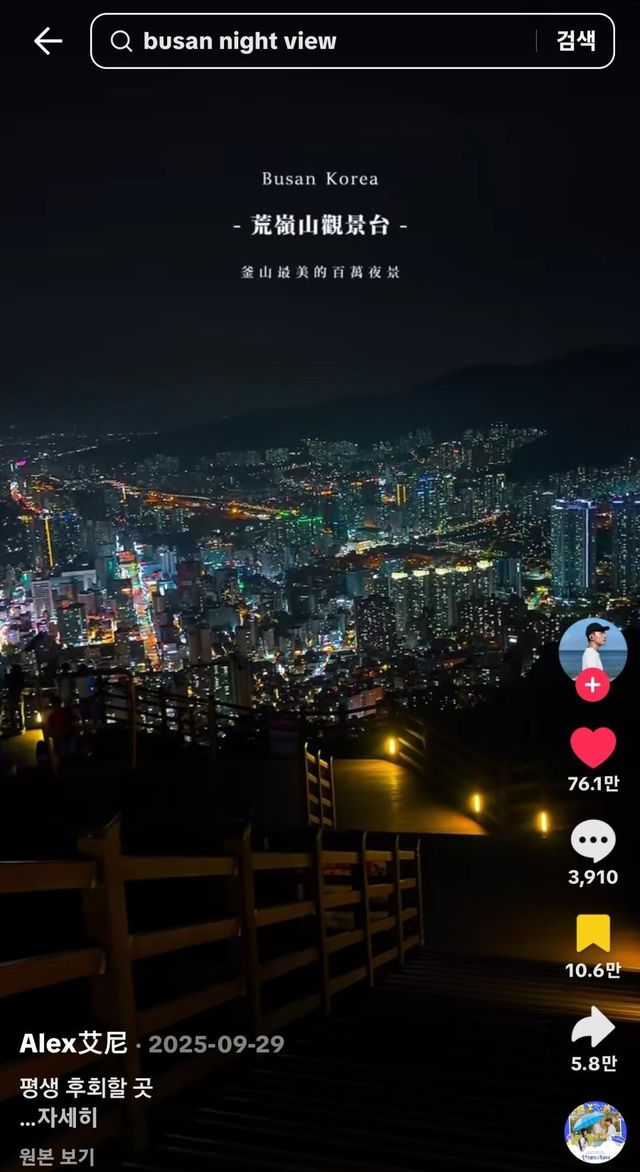The width and height of the screenshot is (640, 1172).
Task: Open Alex艾尼's profile picture
Action: pos(592,650)
